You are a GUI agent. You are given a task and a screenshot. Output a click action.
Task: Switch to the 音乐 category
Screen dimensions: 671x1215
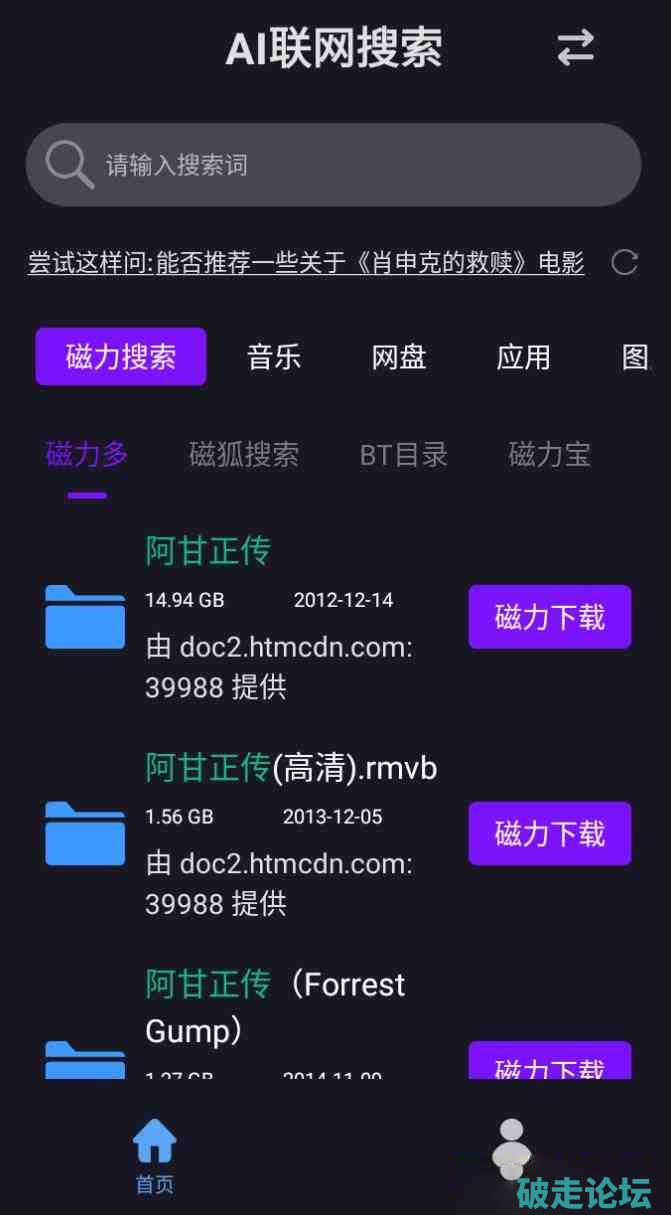274,357
